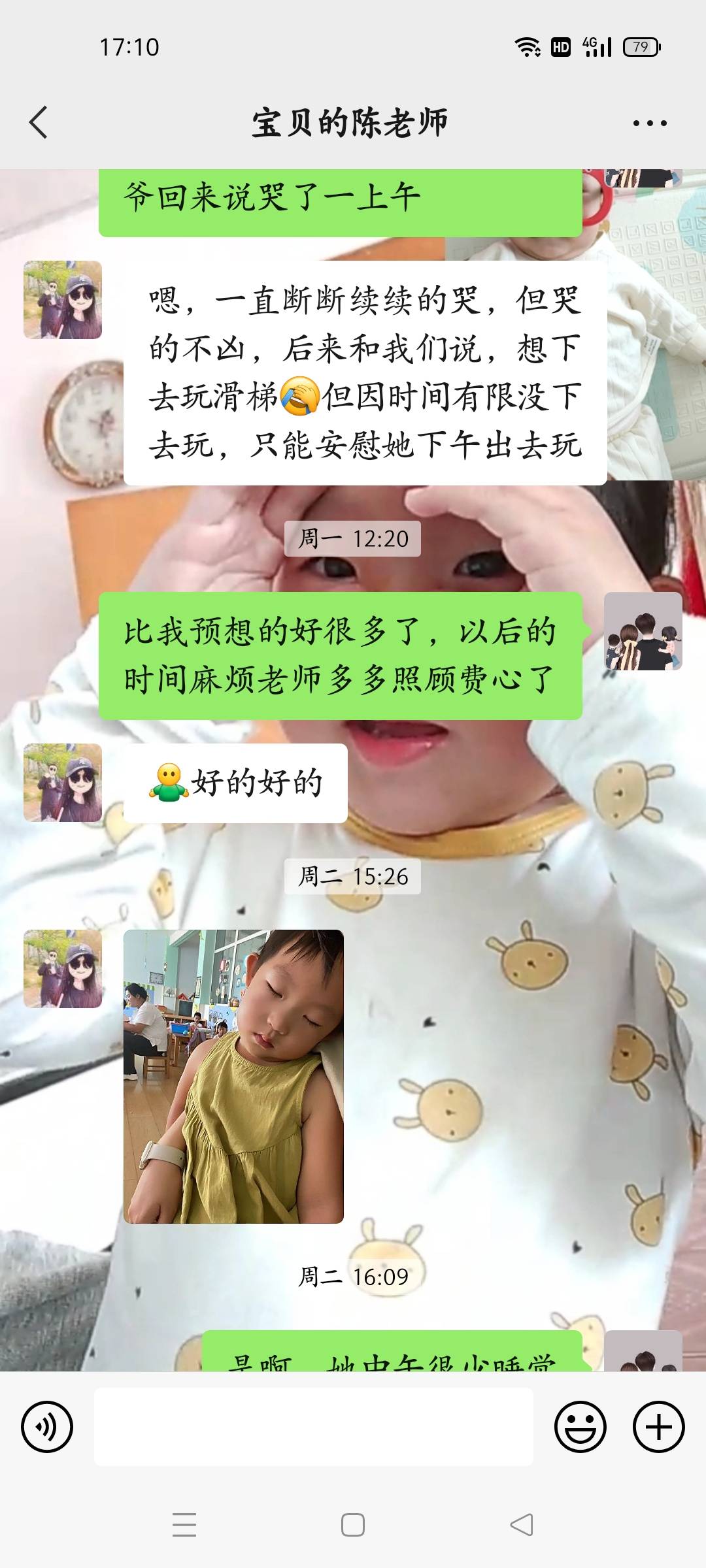Open recent apps from navigation bar
Image resolution: width=706 pixels, height=1568 pixels.
(x=184, y=1525)
